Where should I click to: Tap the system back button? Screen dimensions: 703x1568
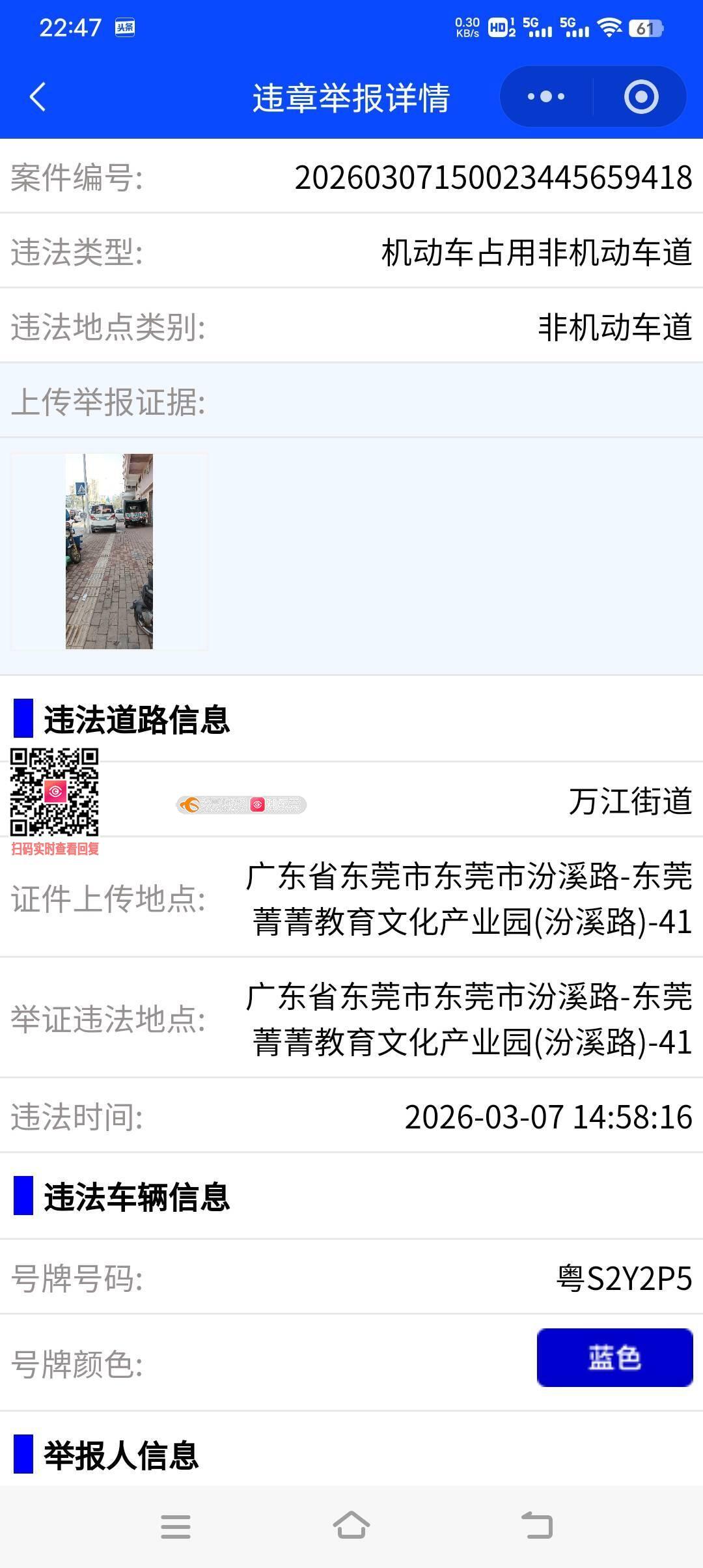(537, 1526)
